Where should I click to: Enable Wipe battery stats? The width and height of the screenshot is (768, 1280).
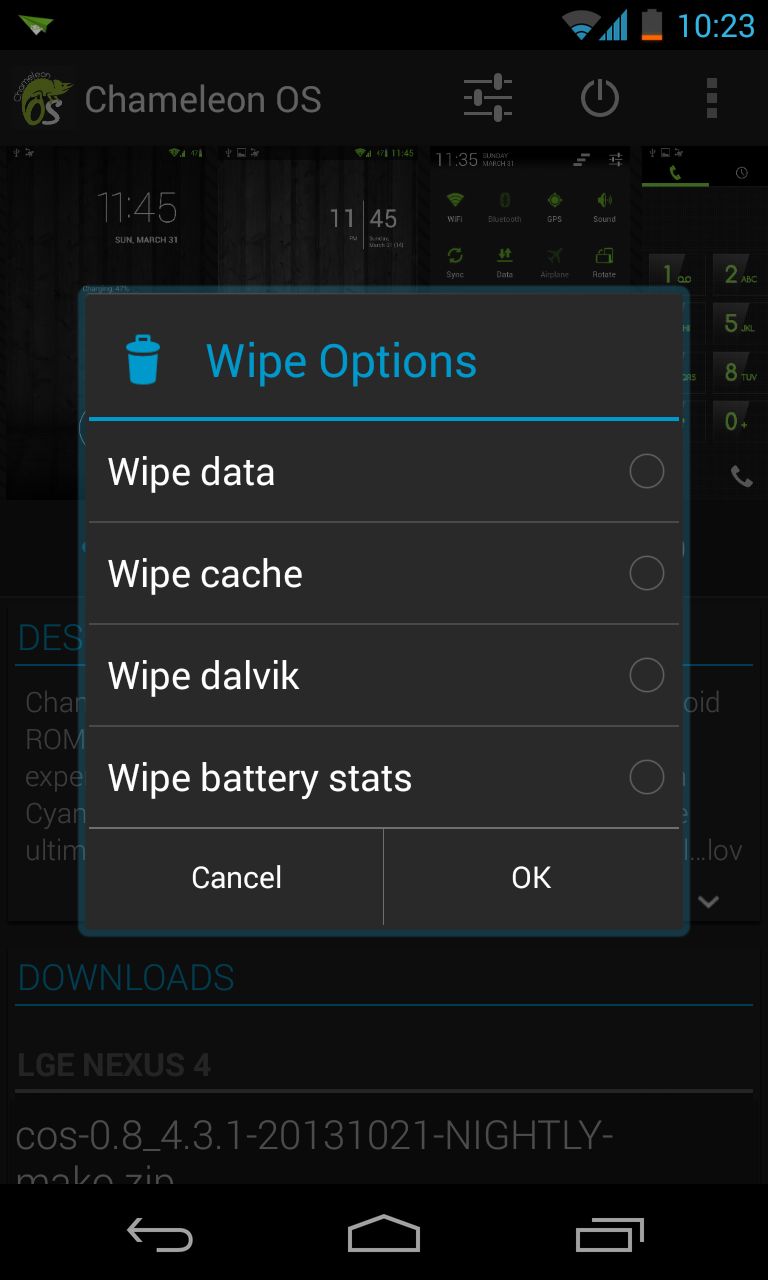384,777
